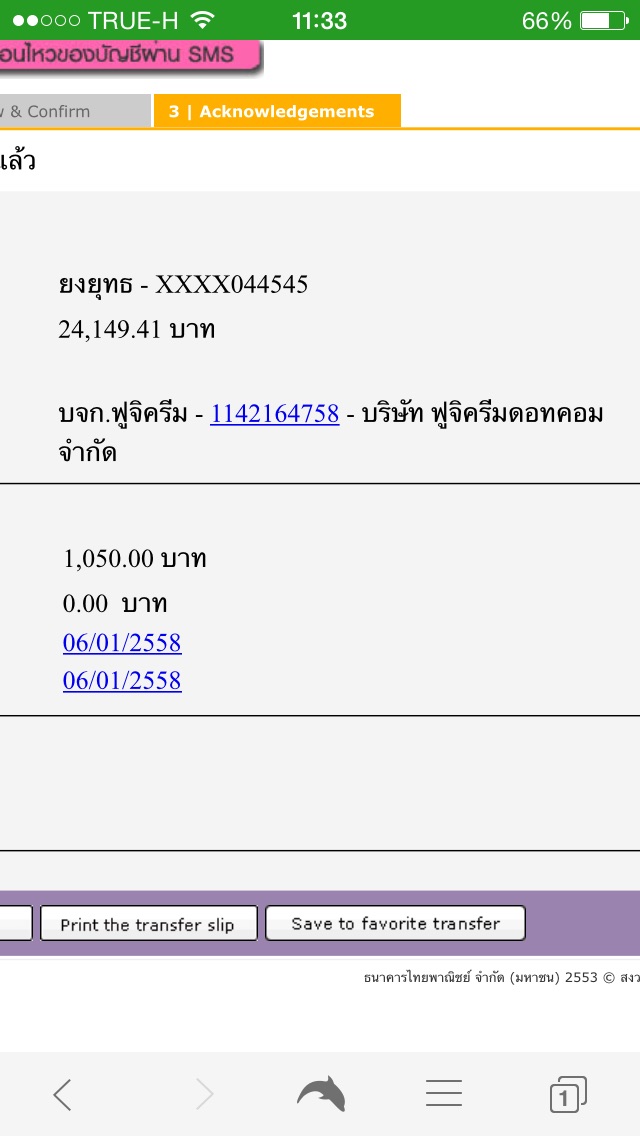
Task: Open the Dolphin browser home icon
Action: [x=321, y=1093]
